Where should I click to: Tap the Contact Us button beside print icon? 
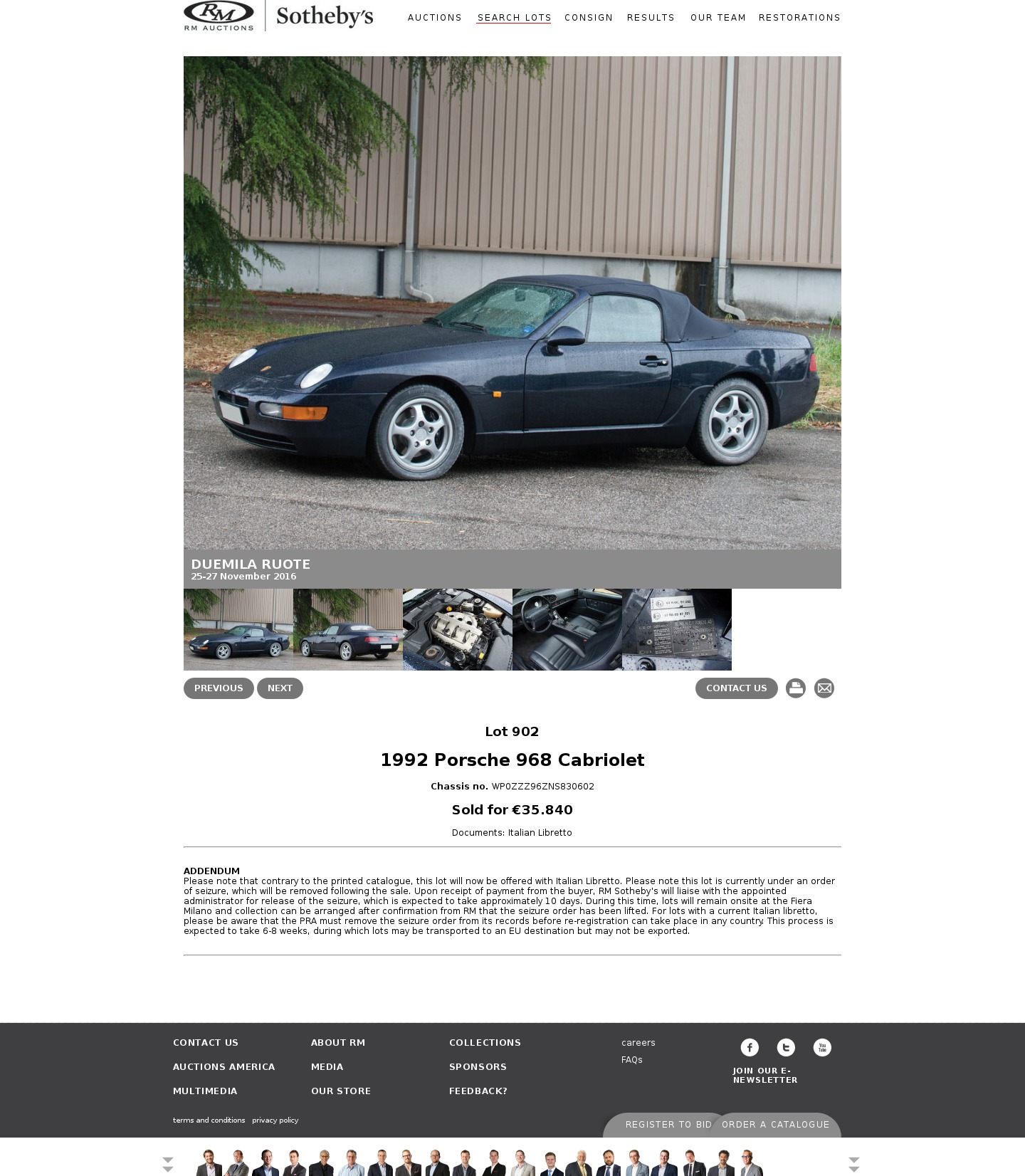point(736,688)
